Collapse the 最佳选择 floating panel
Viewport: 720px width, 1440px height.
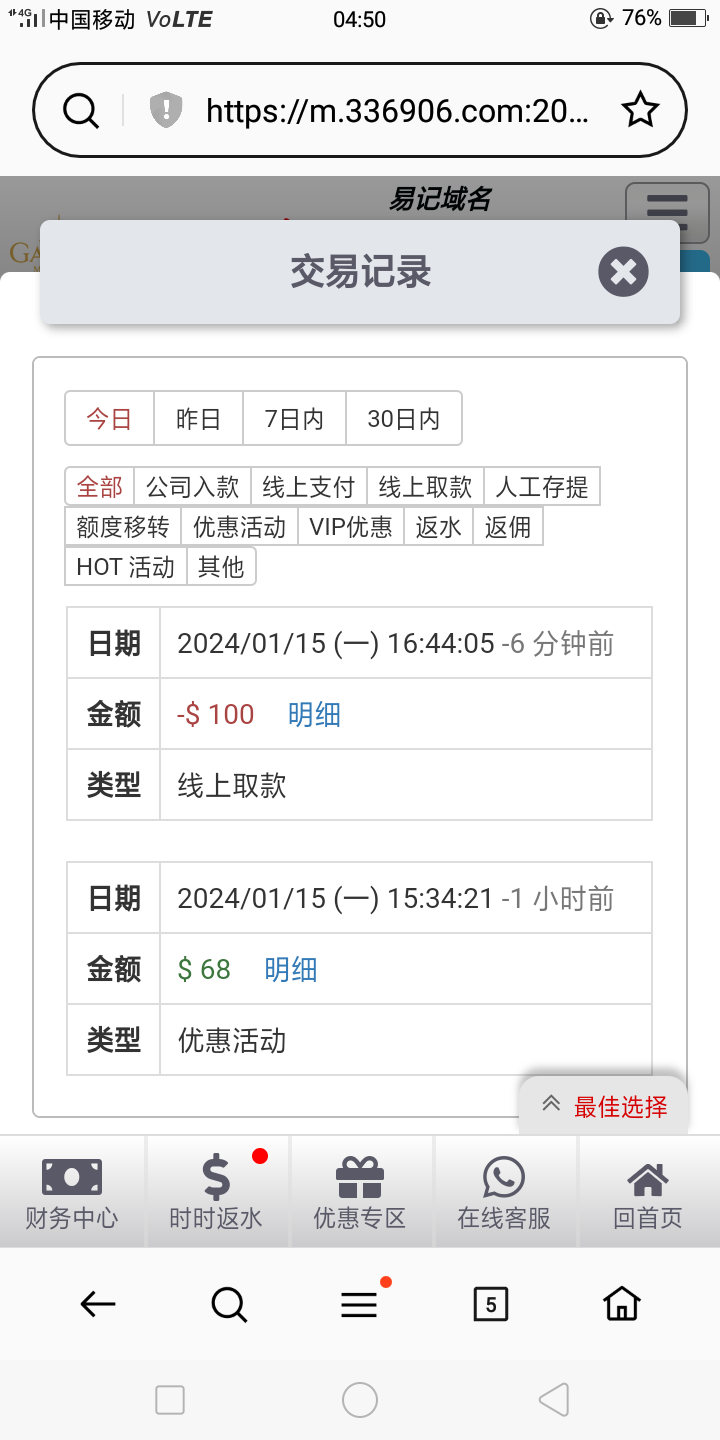(x=550, y=1103)
